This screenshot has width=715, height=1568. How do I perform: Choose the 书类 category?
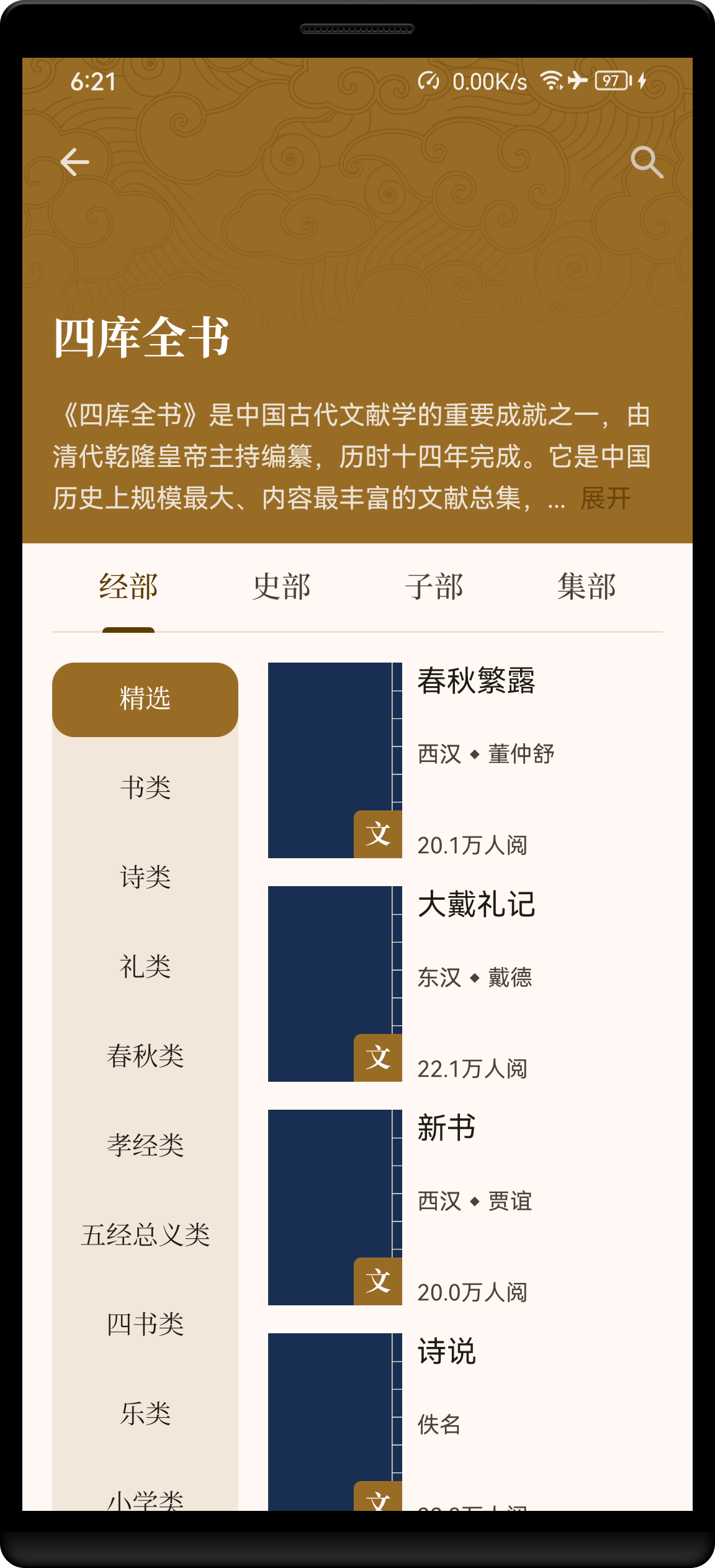coord(145,788)
